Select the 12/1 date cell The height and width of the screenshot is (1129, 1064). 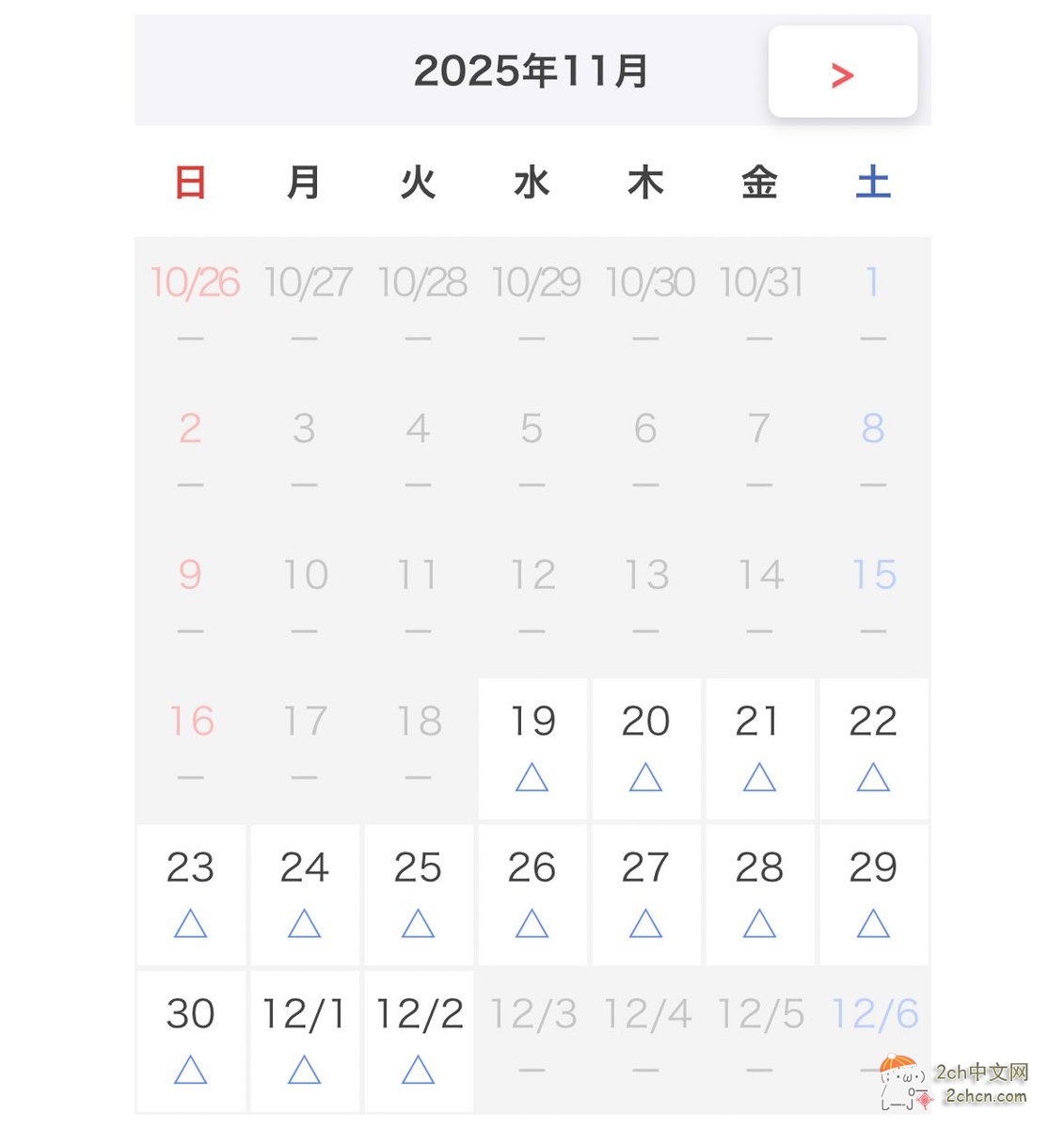tap(305, 1041)
